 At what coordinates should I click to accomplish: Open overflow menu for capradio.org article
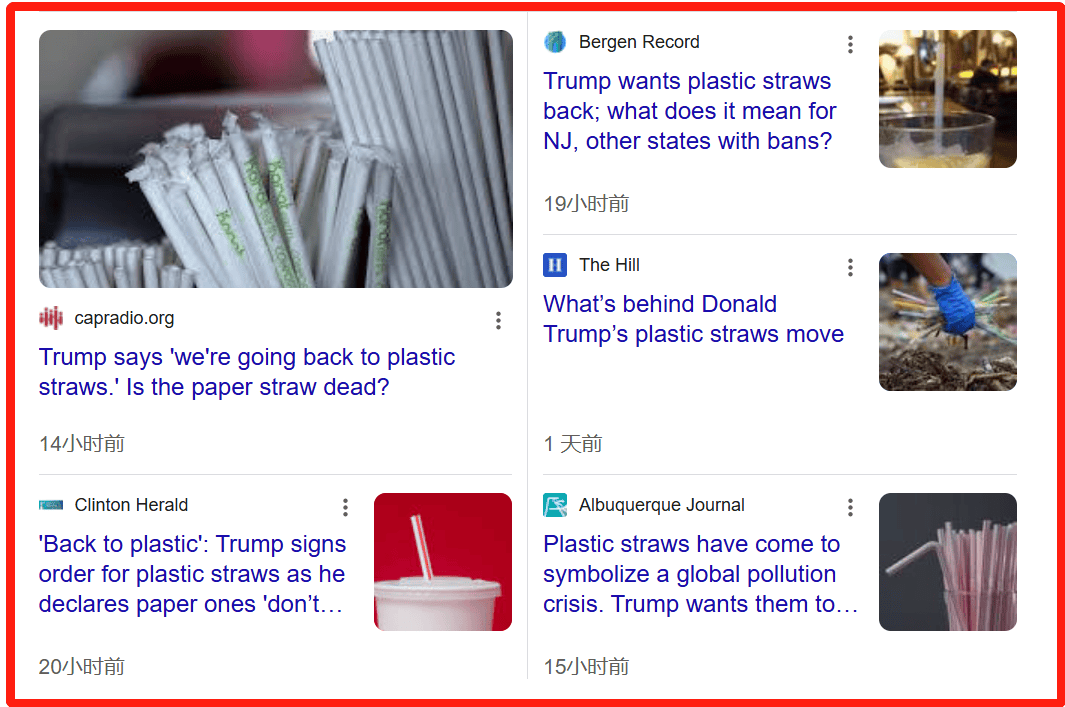[498, 321]
